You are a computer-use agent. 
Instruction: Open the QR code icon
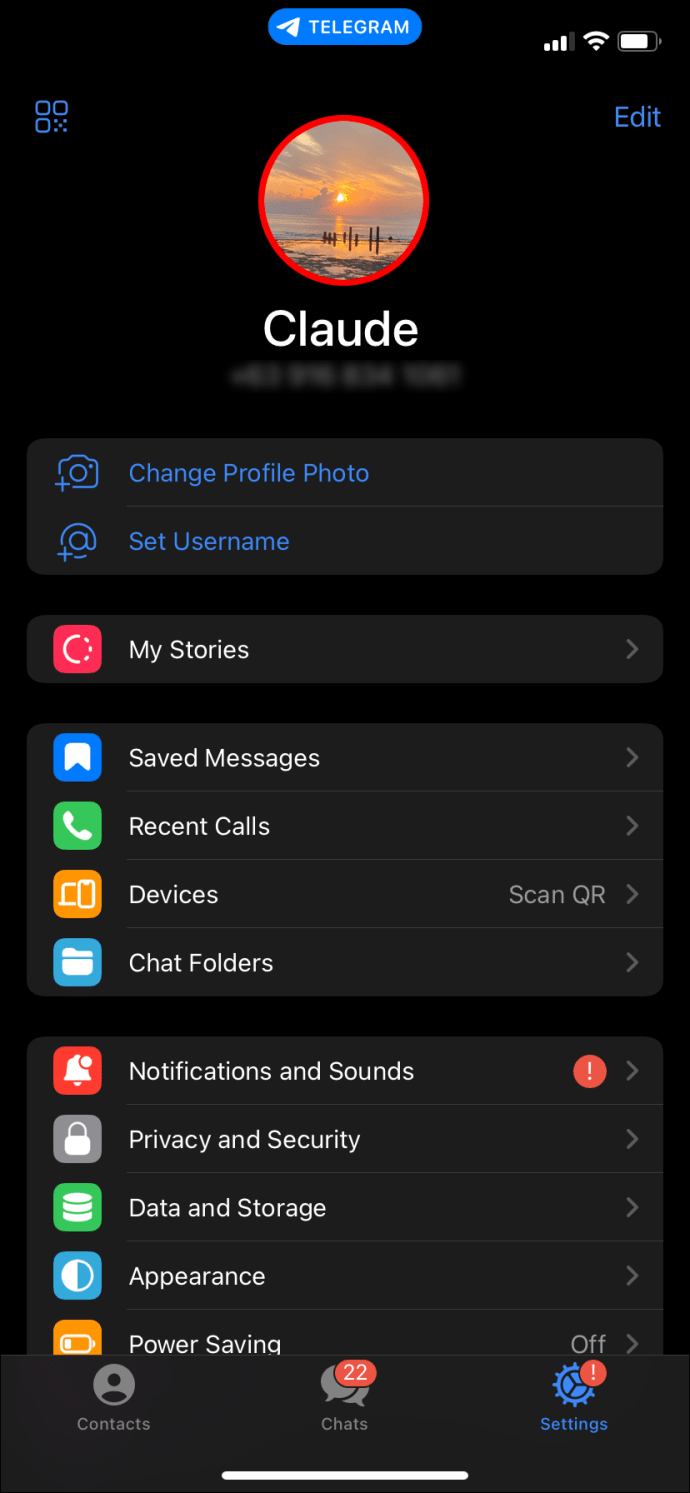coord(51,117)
